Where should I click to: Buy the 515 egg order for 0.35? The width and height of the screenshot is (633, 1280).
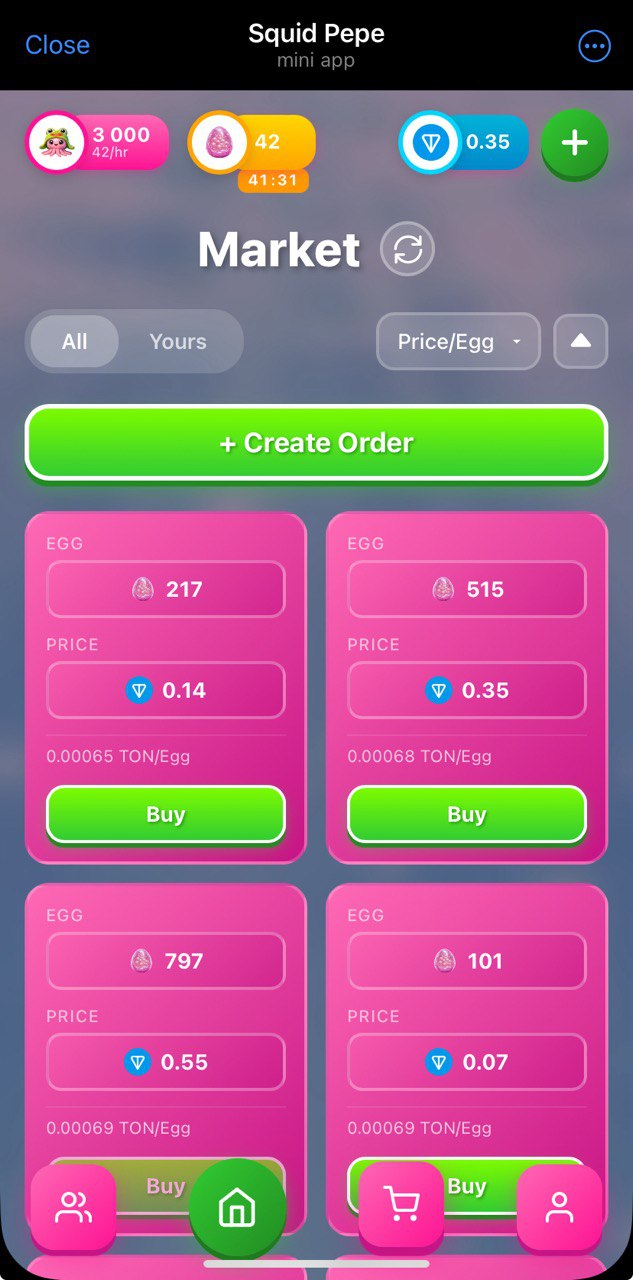[466, 814]
